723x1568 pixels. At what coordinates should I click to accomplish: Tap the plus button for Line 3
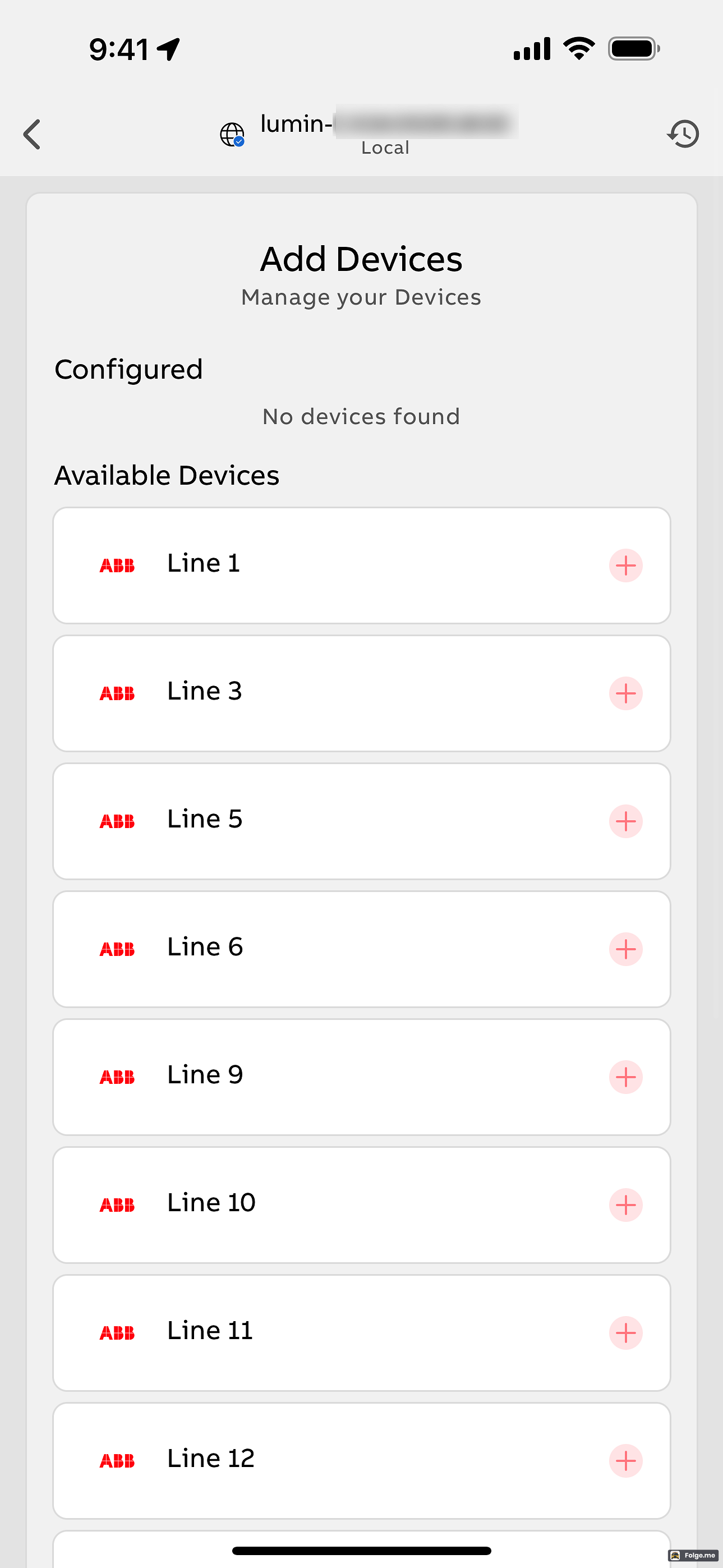(x=625, y=693)
